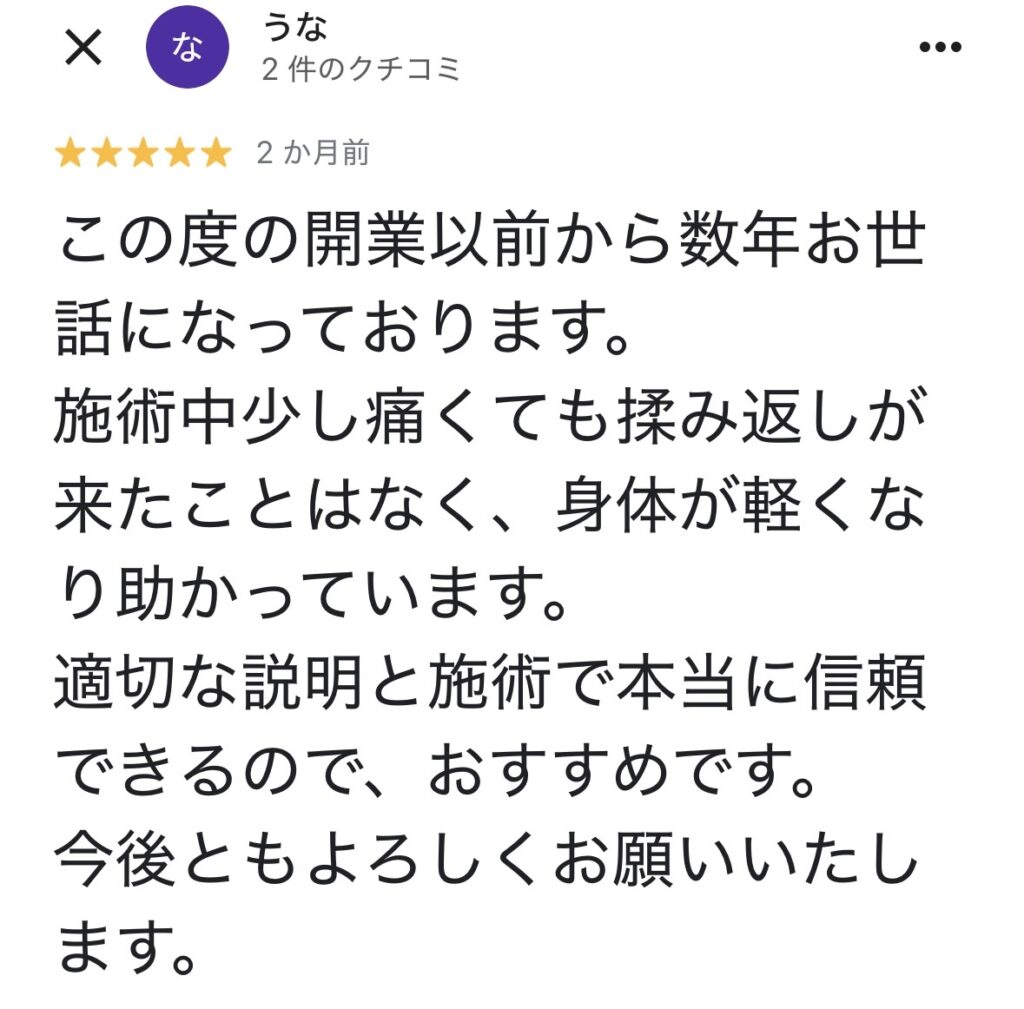Viewport: 1024px width, 1009px height.
Task: Close the review view
Action: coord(83,47)
